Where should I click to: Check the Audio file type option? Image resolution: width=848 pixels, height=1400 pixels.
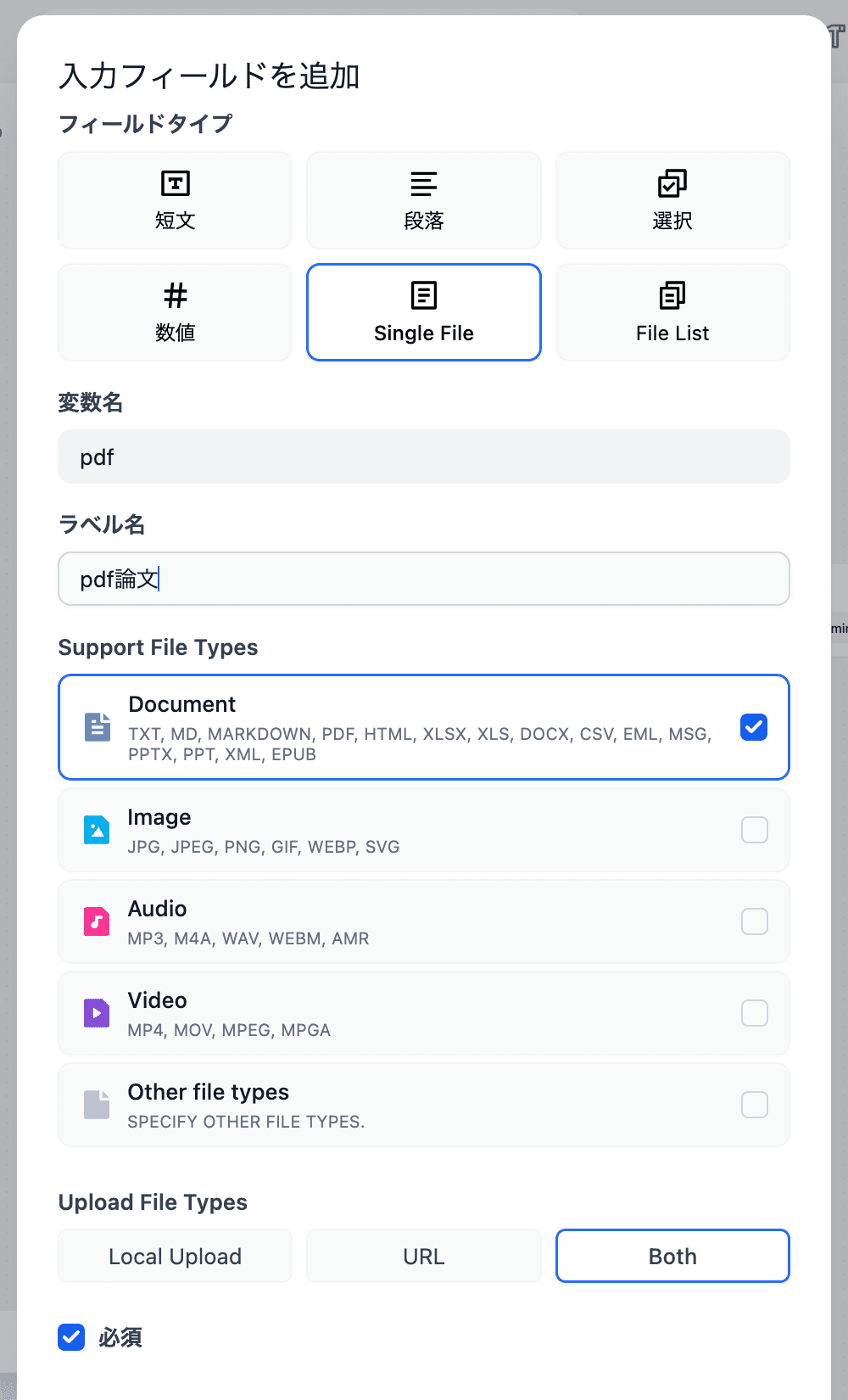coord(754,921)
